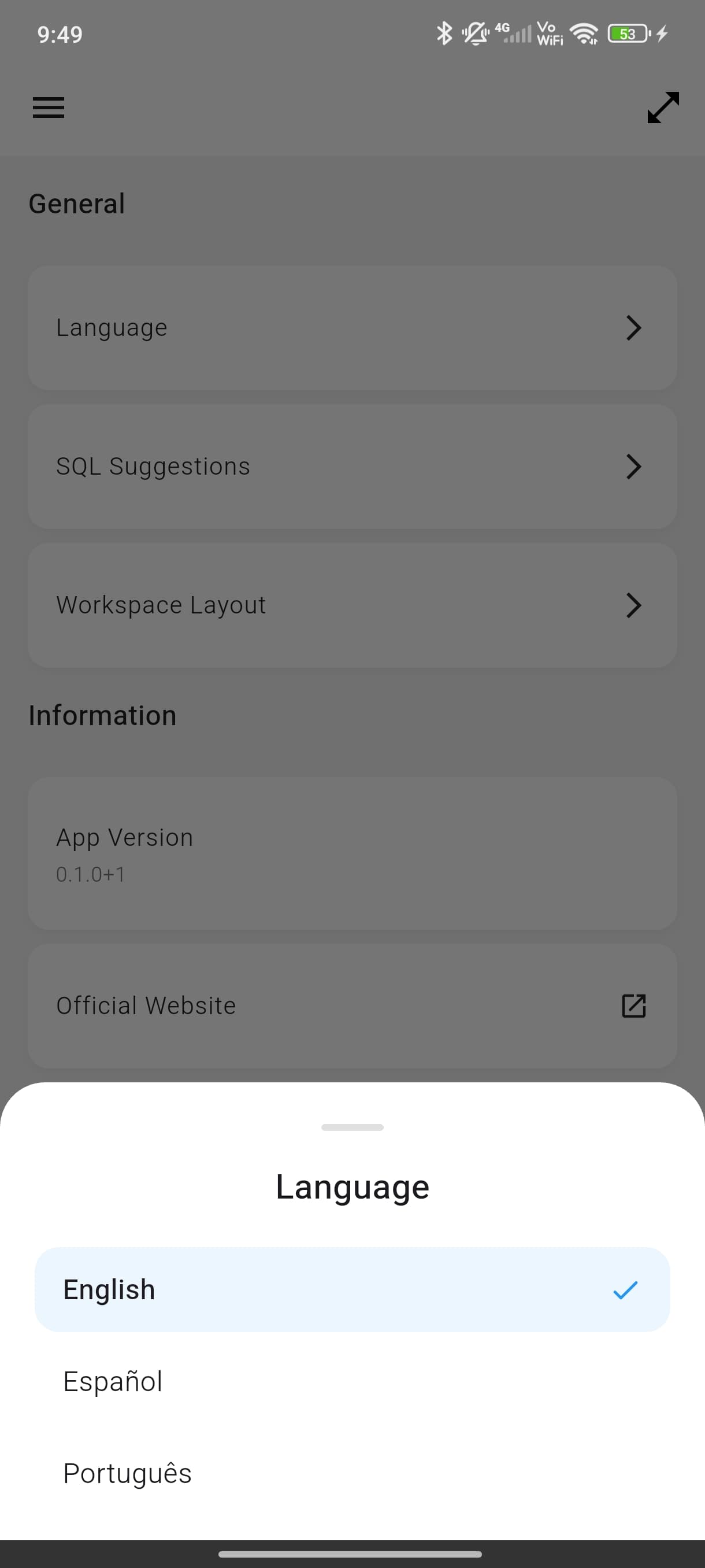The height and width of the screenshot is (1568, 705).
Task: Select Português as the app language
Action: tap(352, 1473)
